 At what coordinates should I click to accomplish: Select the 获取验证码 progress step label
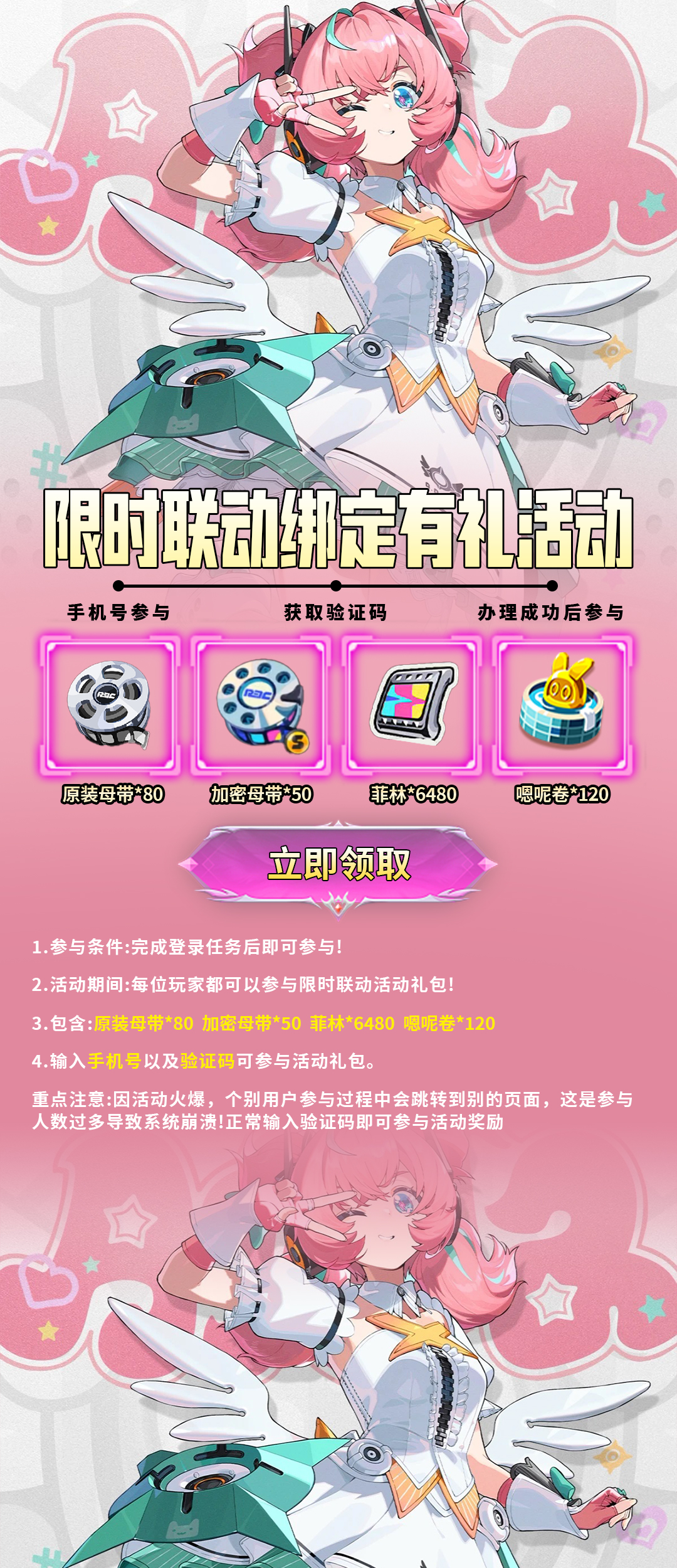(337, 612)
